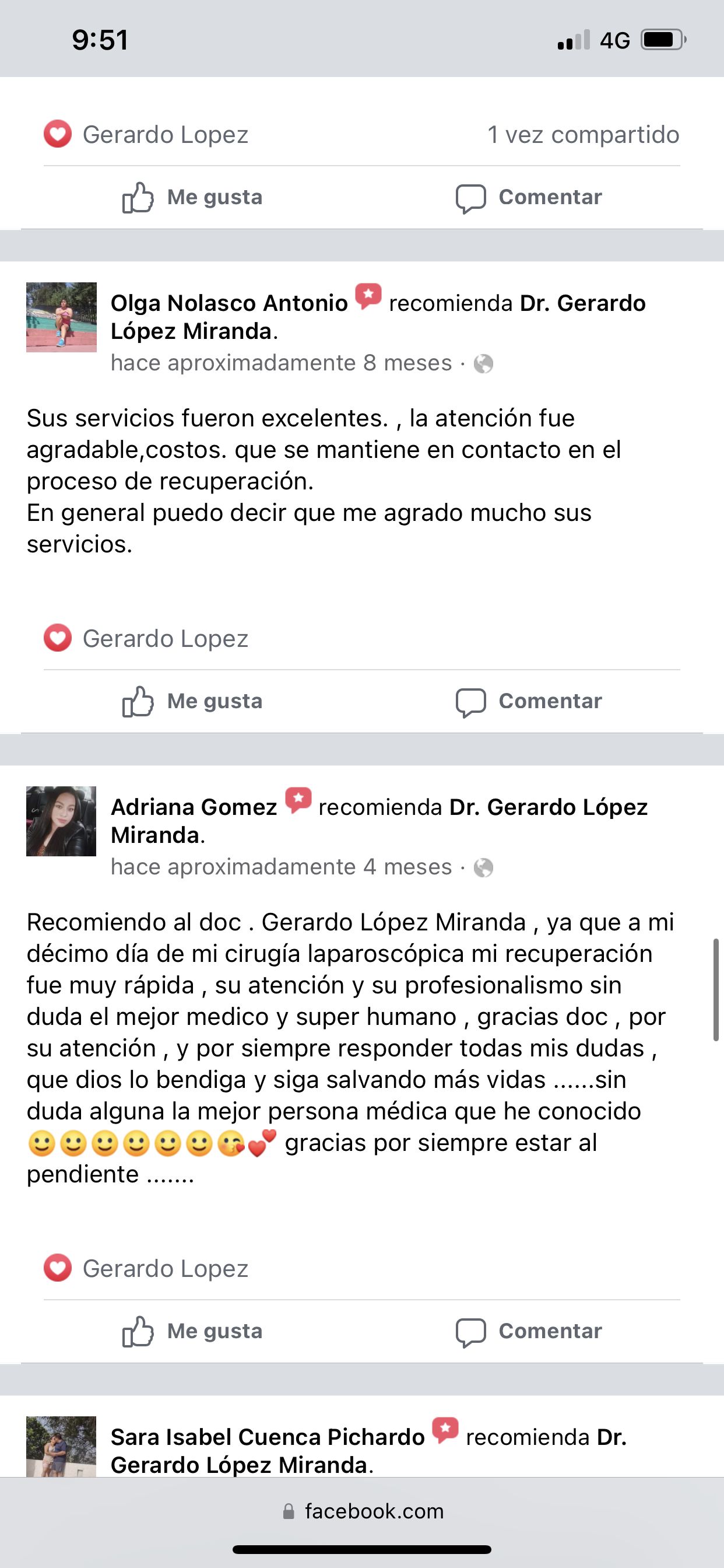
Task: View Adriana Gomez's profile photo
Action: 61,821
